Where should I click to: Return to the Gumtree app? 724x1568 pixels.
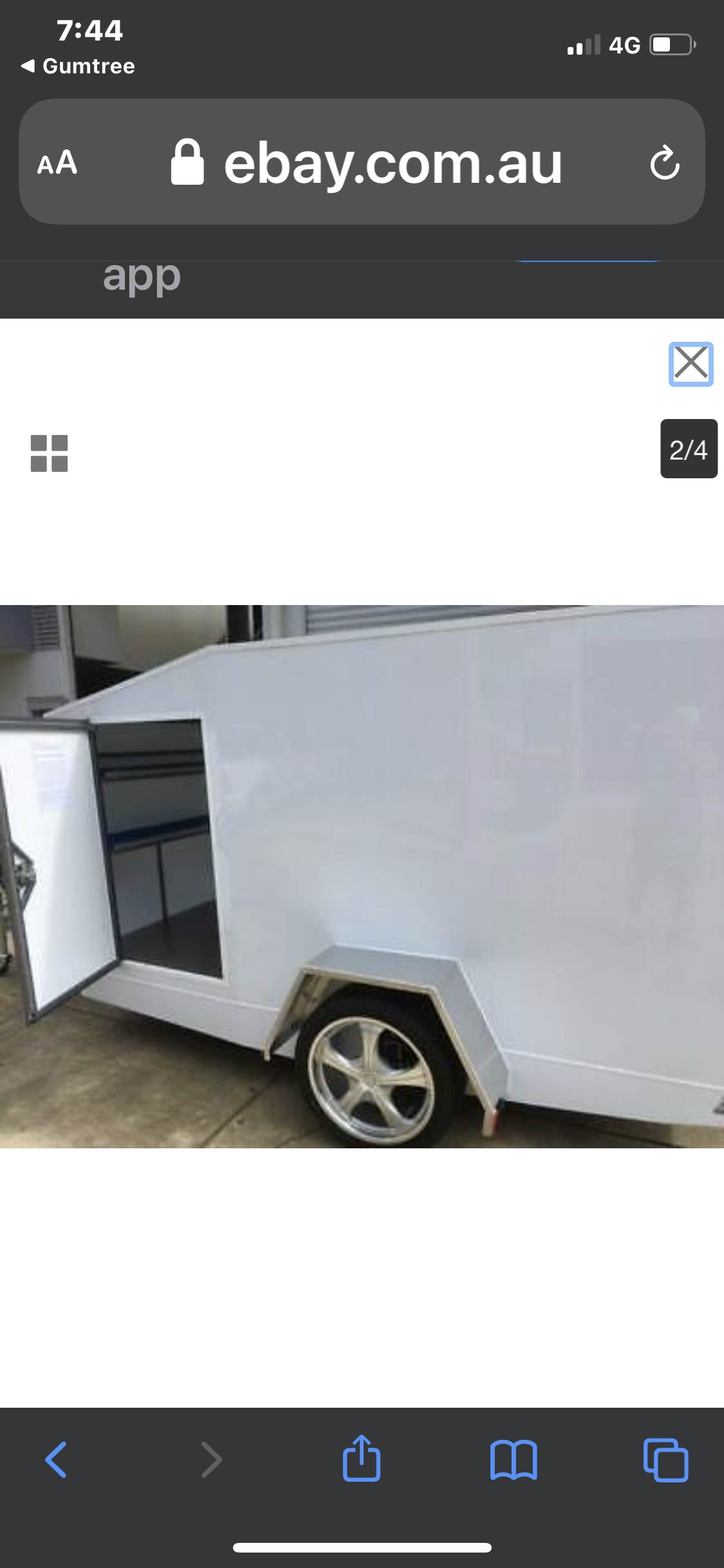(78, 66)
